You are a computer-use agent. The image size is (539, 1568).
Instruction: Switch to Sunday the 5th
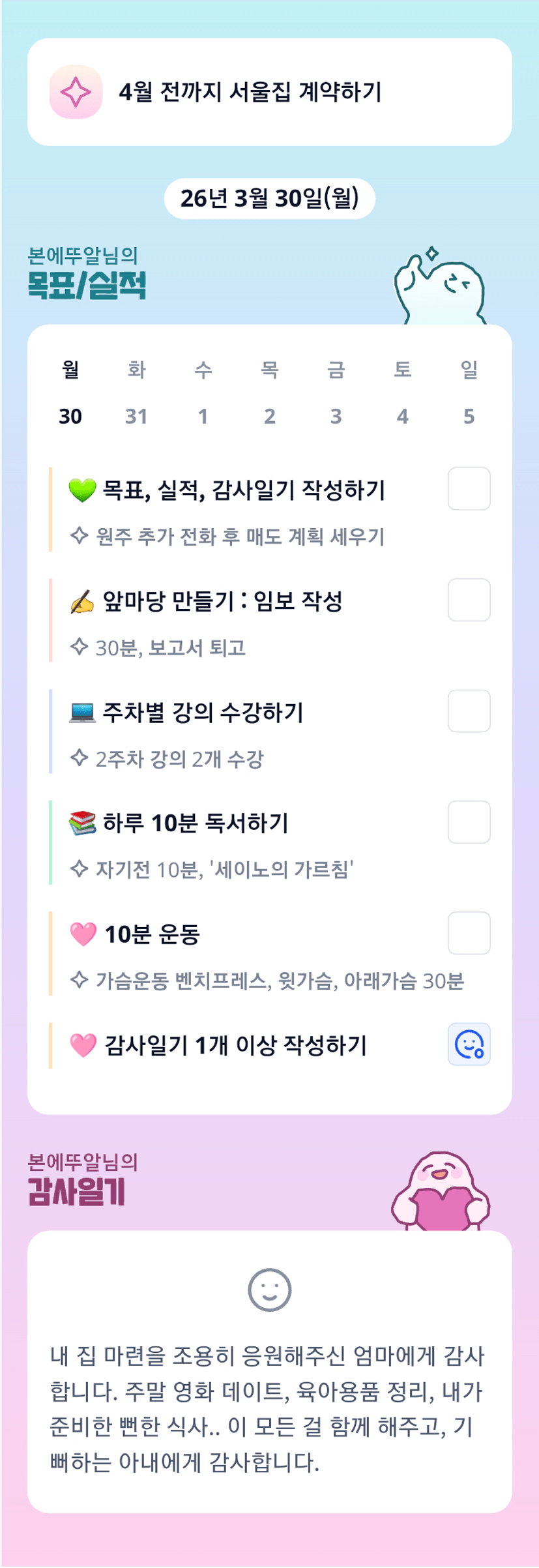point(469,393)
